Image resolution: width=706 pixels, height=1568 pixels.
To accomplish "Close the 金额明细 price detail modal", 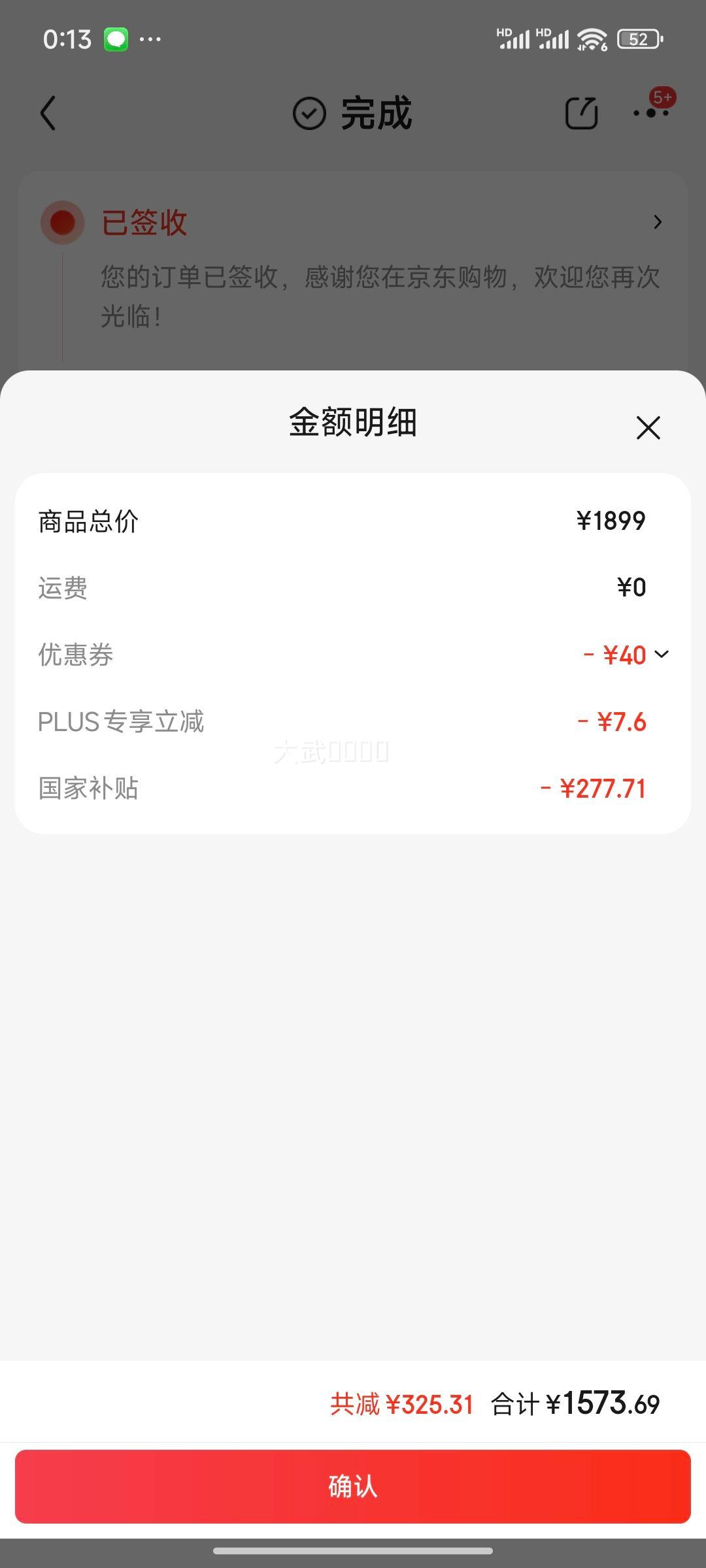I will click(647, 428).
